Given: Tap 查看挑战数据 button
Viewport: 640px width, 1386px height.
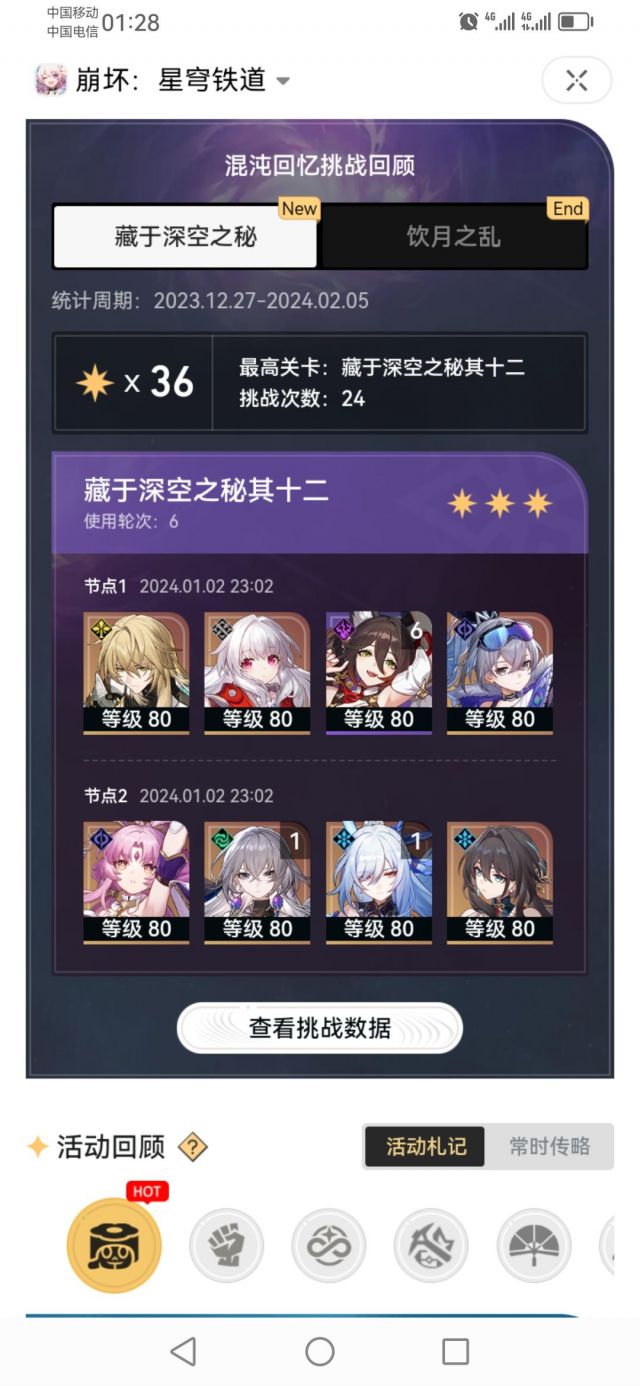Looking at the screenshot, I should pos(319,1028).
